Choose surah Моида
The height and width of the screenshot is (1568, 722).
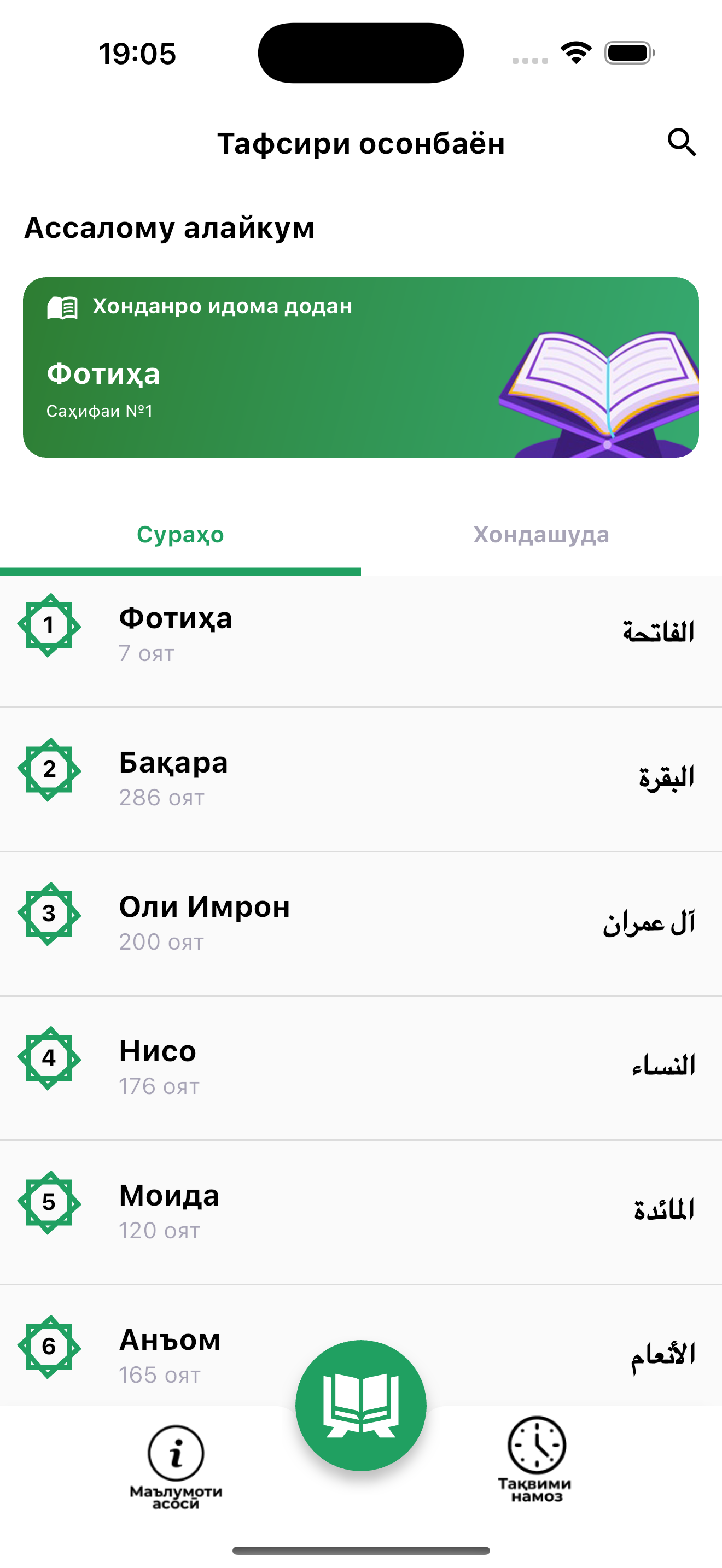point(360,1212)
